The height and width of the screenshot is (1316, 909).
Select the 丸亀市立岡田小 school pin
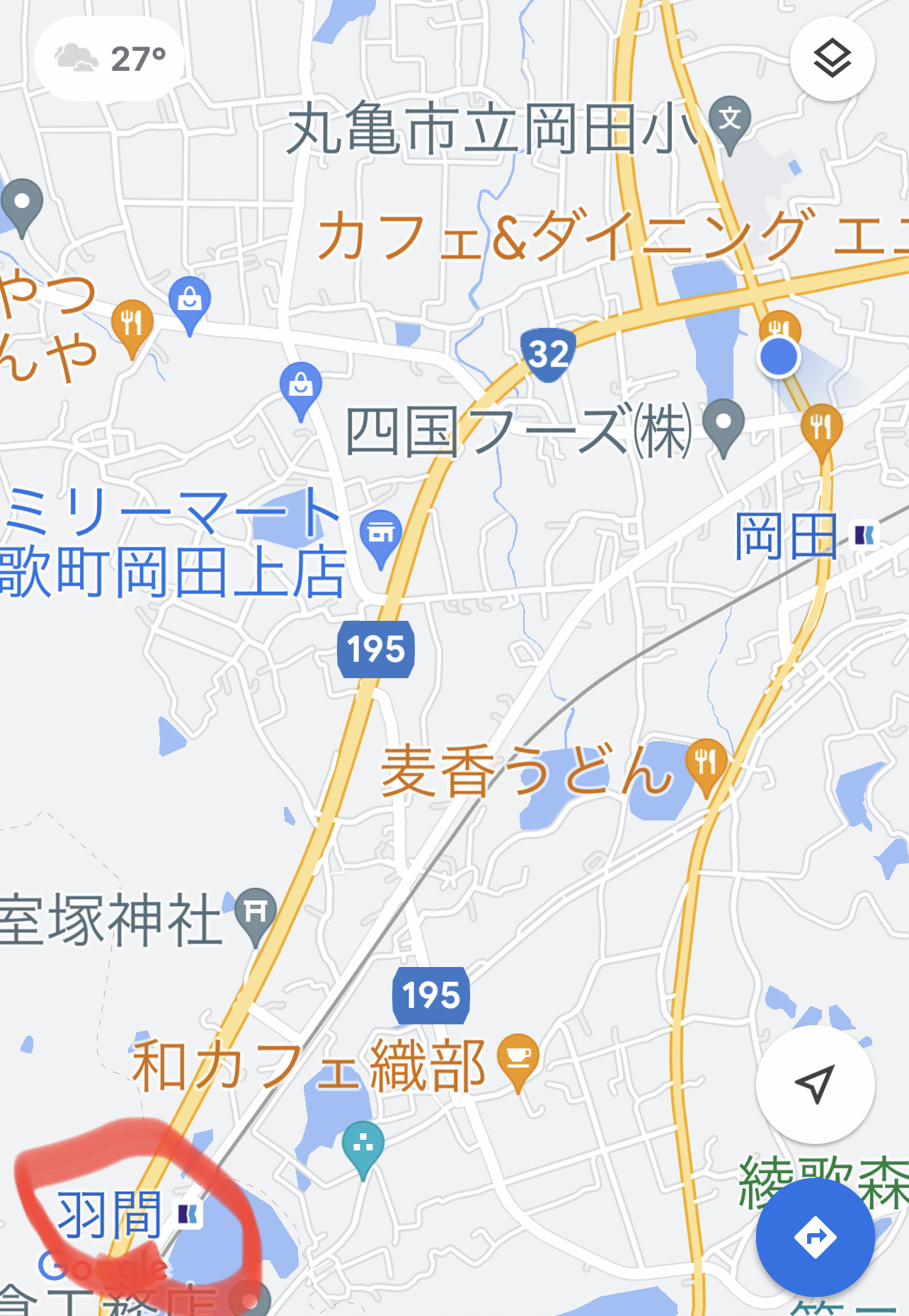[729, 120]
